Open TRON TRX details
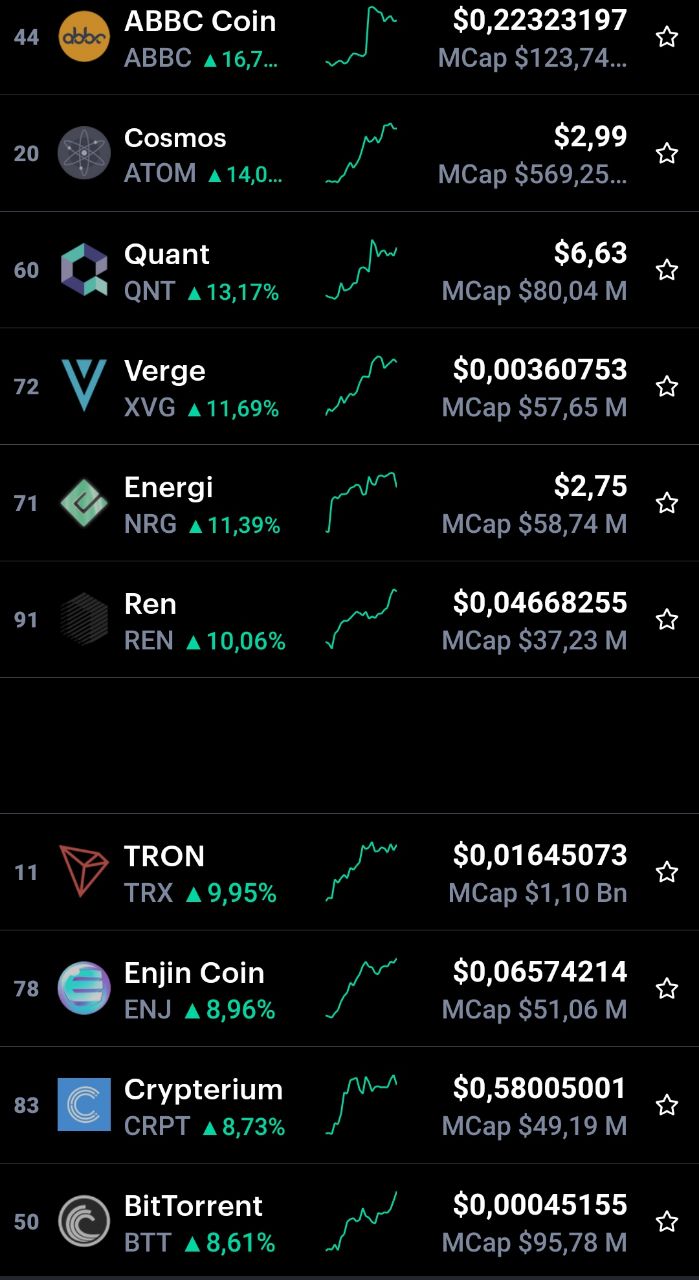 click(x=349, y=872)
